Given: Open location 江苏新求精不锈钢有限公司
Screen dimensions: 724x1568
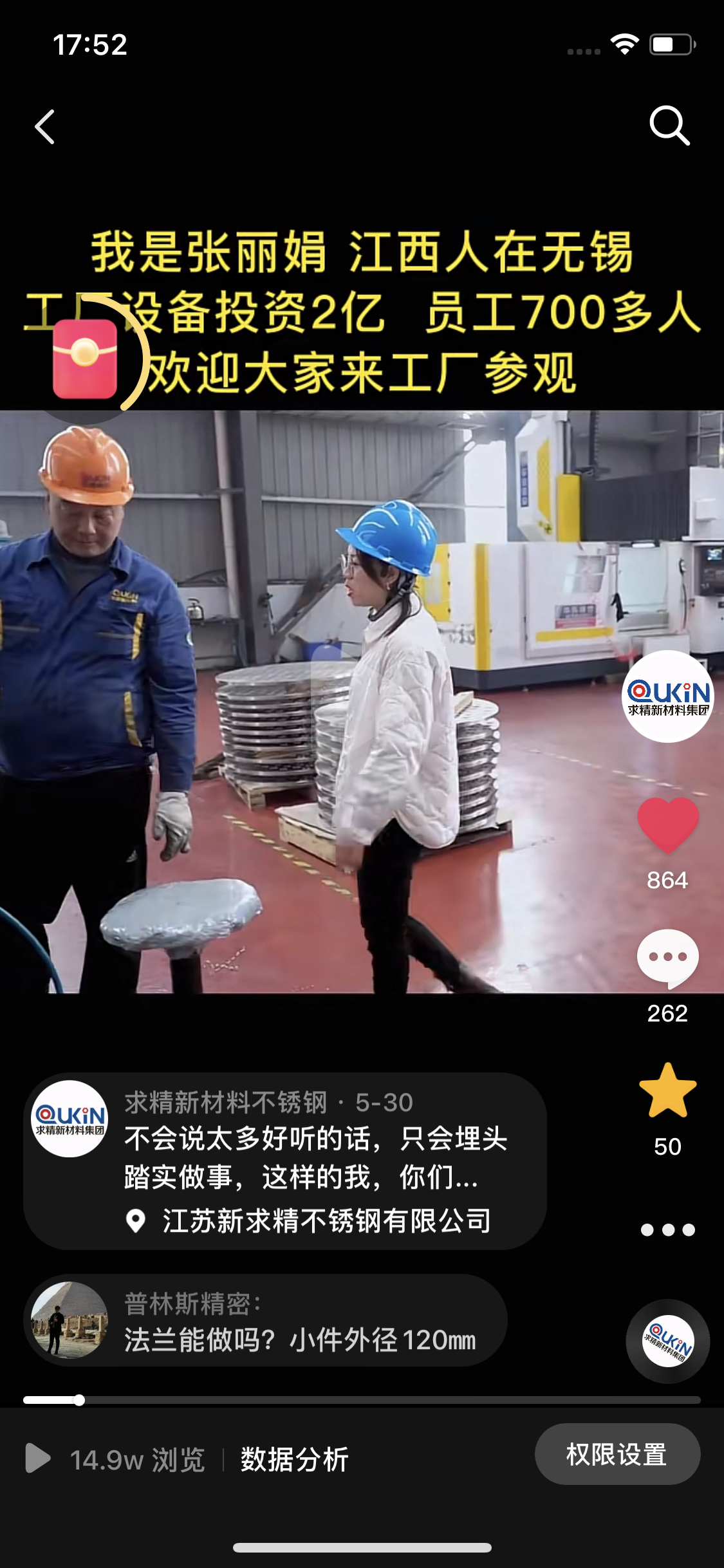Looking at the screenshot, I should [326, 1221].
